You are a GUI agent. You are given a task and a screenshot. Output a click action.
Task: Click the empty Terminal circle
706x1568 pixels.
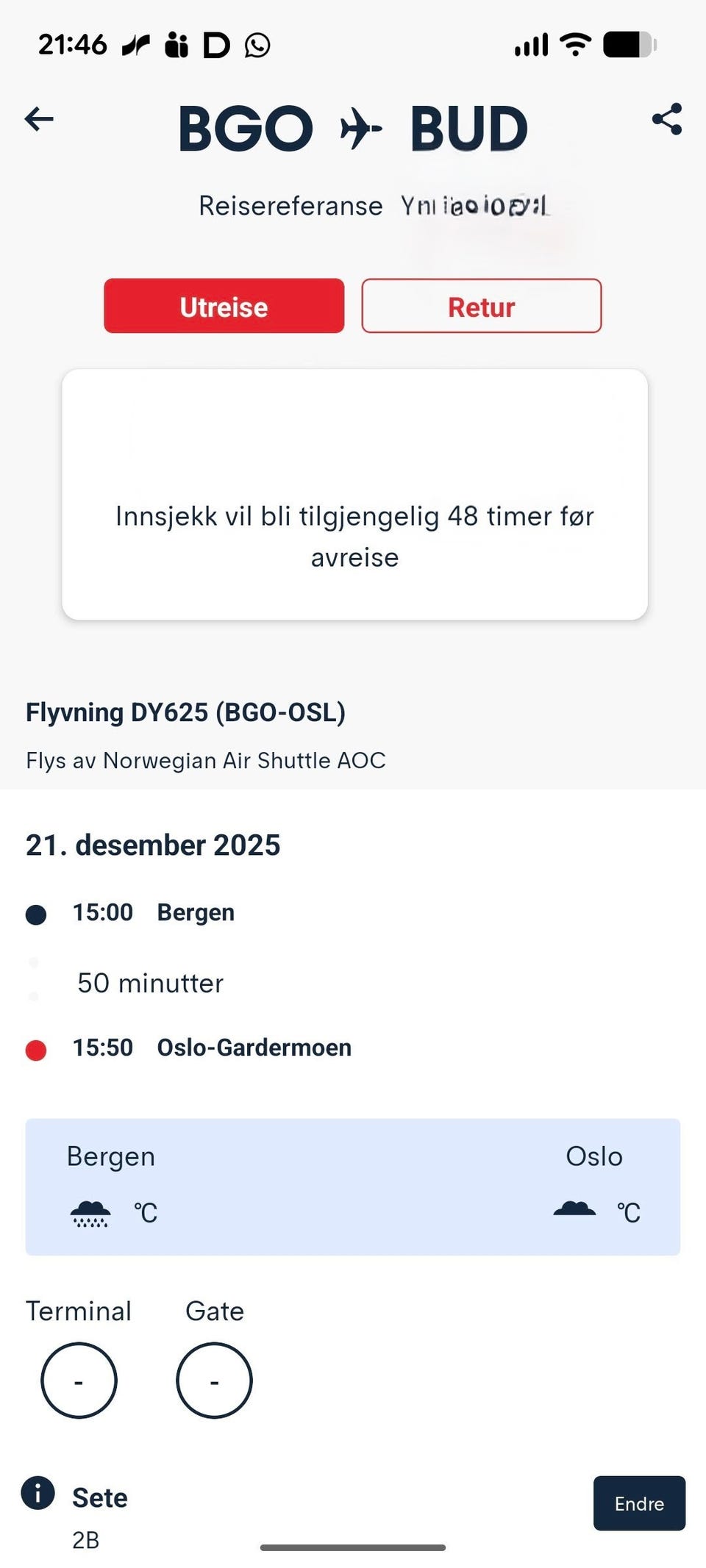pos(79,1380)
